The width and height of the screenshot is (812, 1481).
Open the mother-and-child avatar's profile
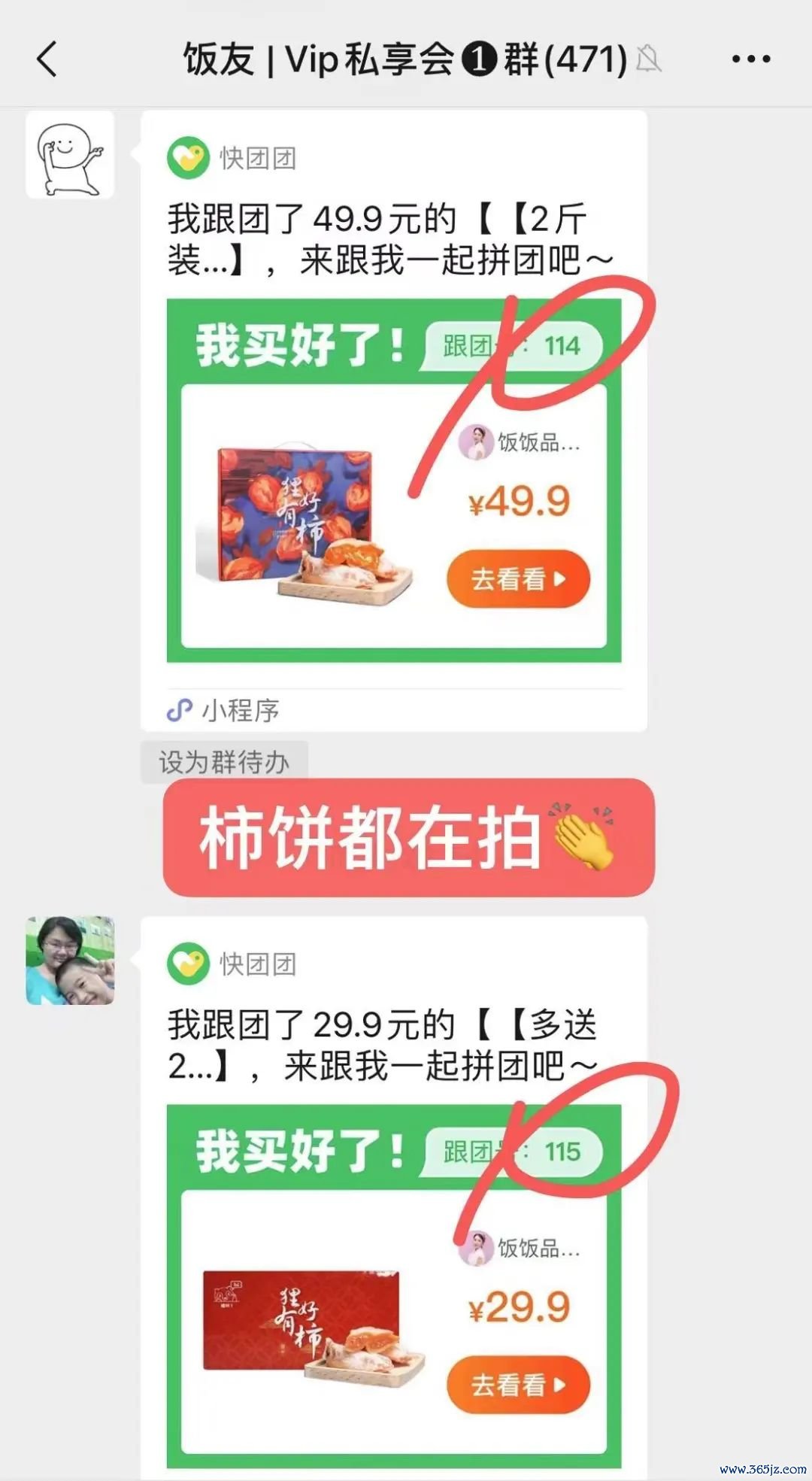pos(70,961)
